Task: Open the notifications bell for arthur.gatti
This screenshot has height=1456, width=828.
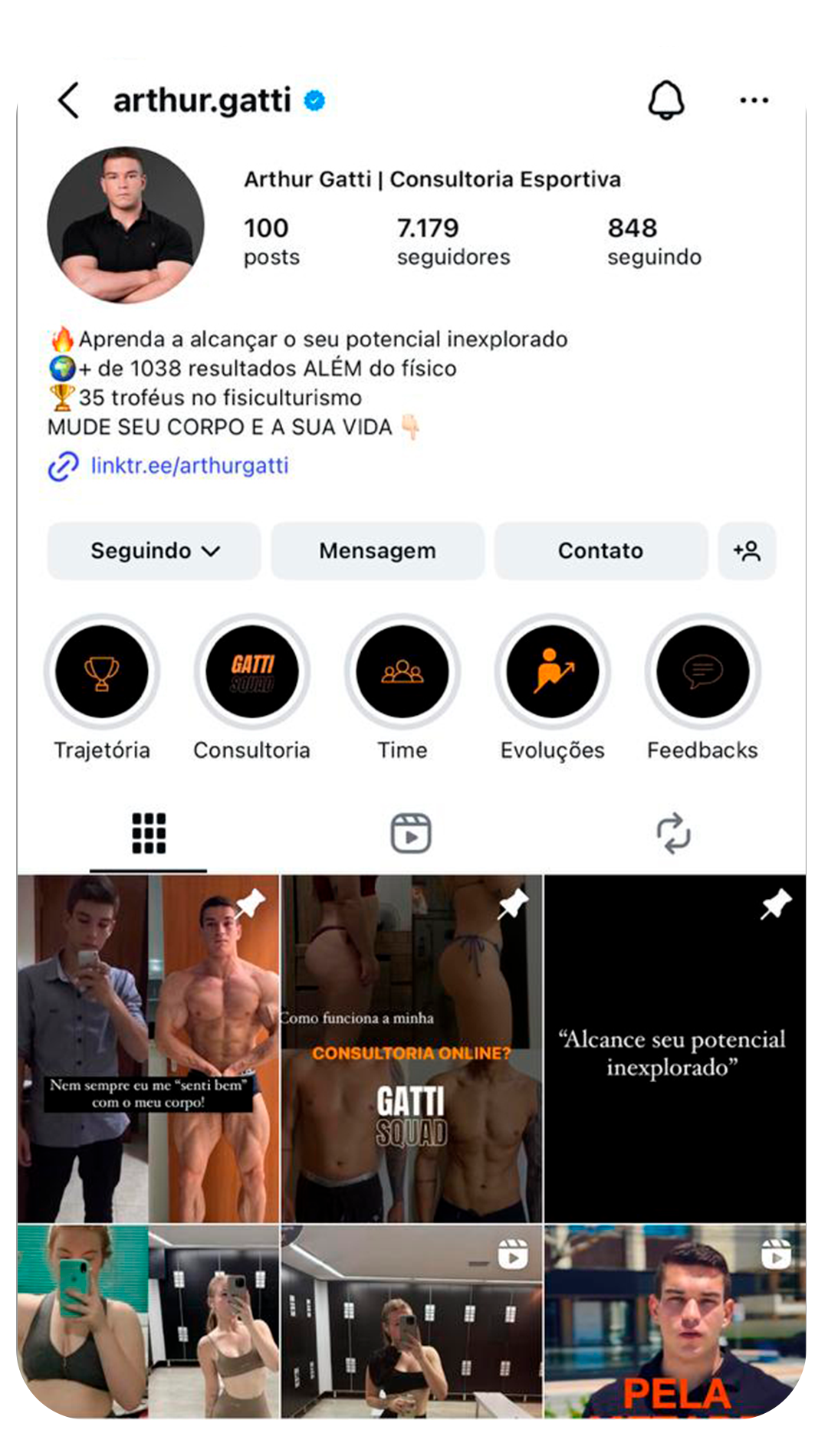Action: 665,100
